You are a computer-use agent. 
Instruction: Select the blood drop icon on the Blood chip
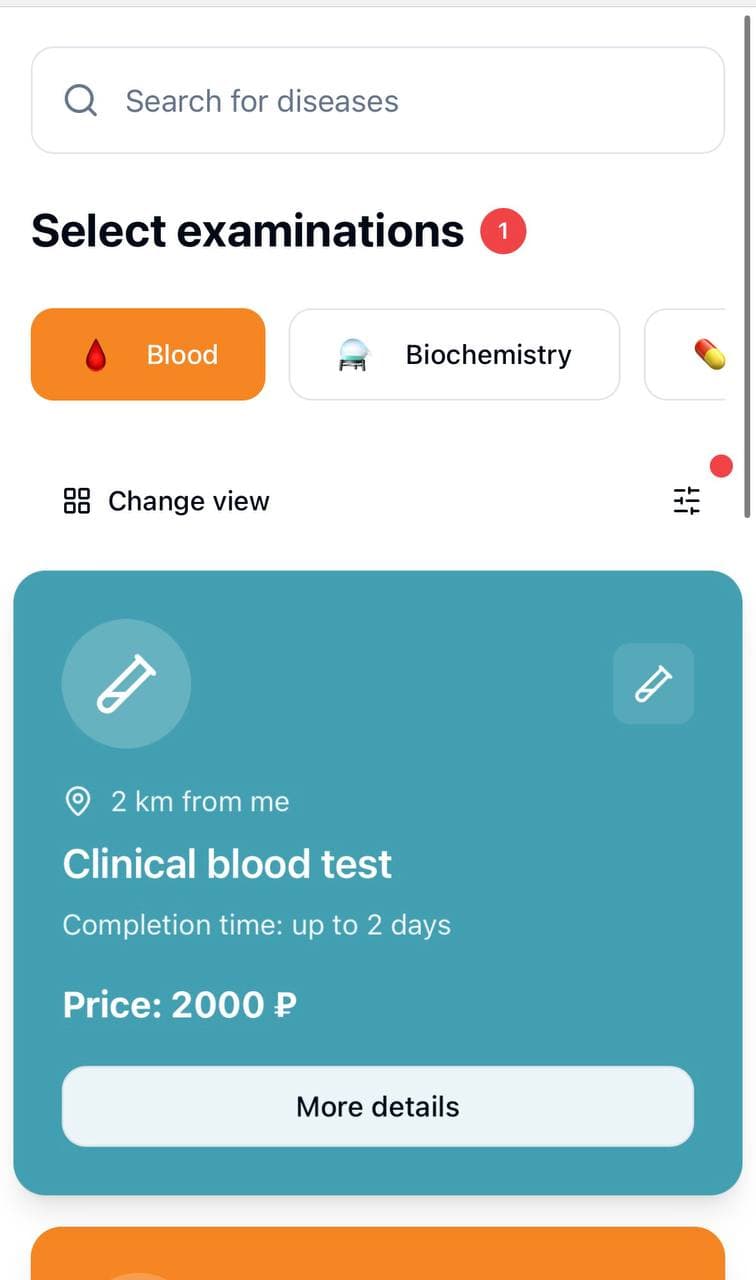coord(96,354)
